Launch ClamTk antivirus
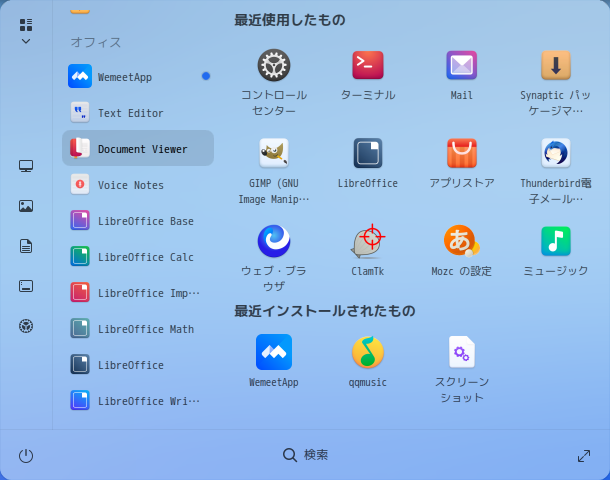 (x=368, y=241)
